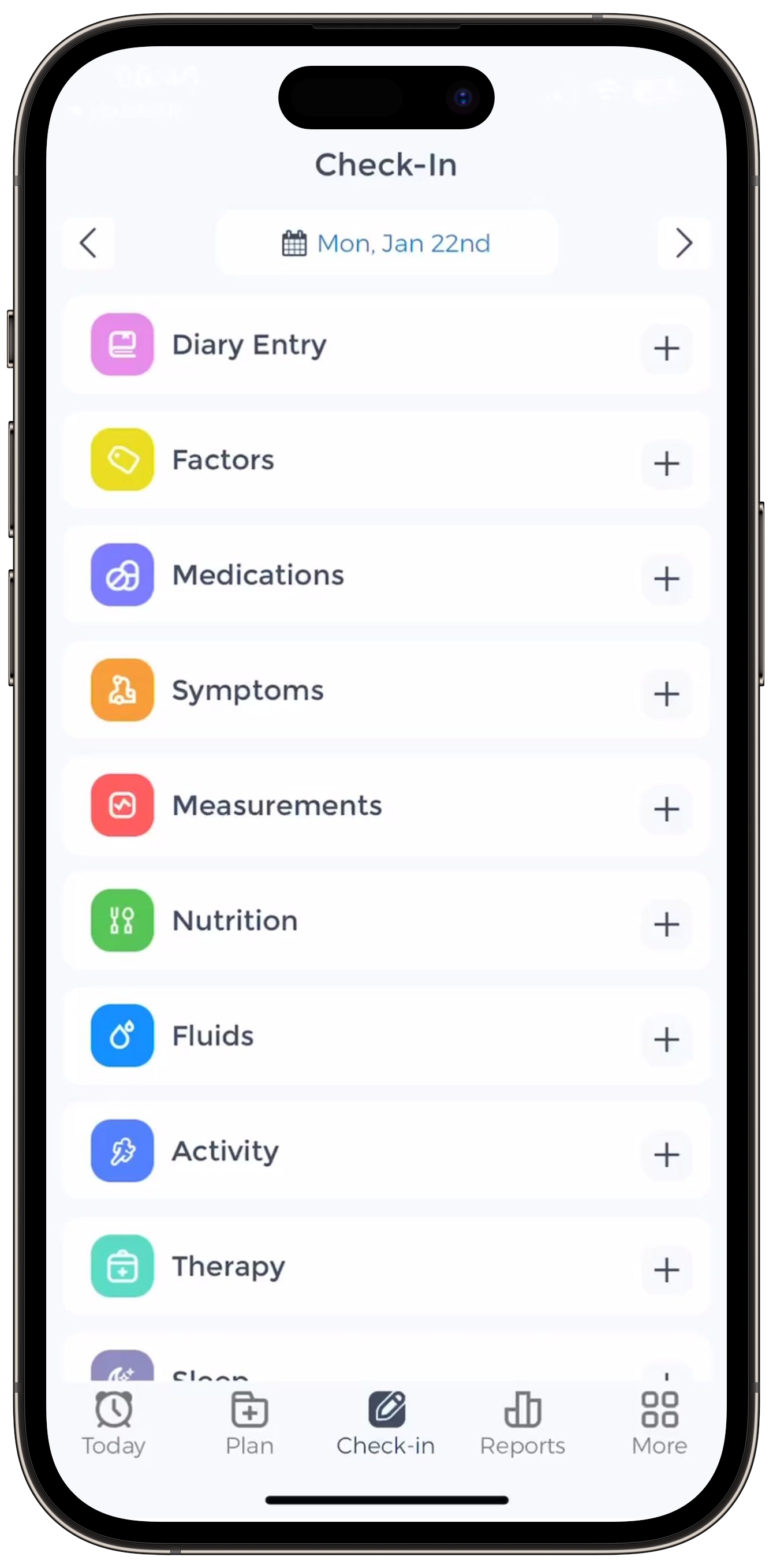773x1568 pixels.
Task: Go to the previous day
Action: pos(88,243)
